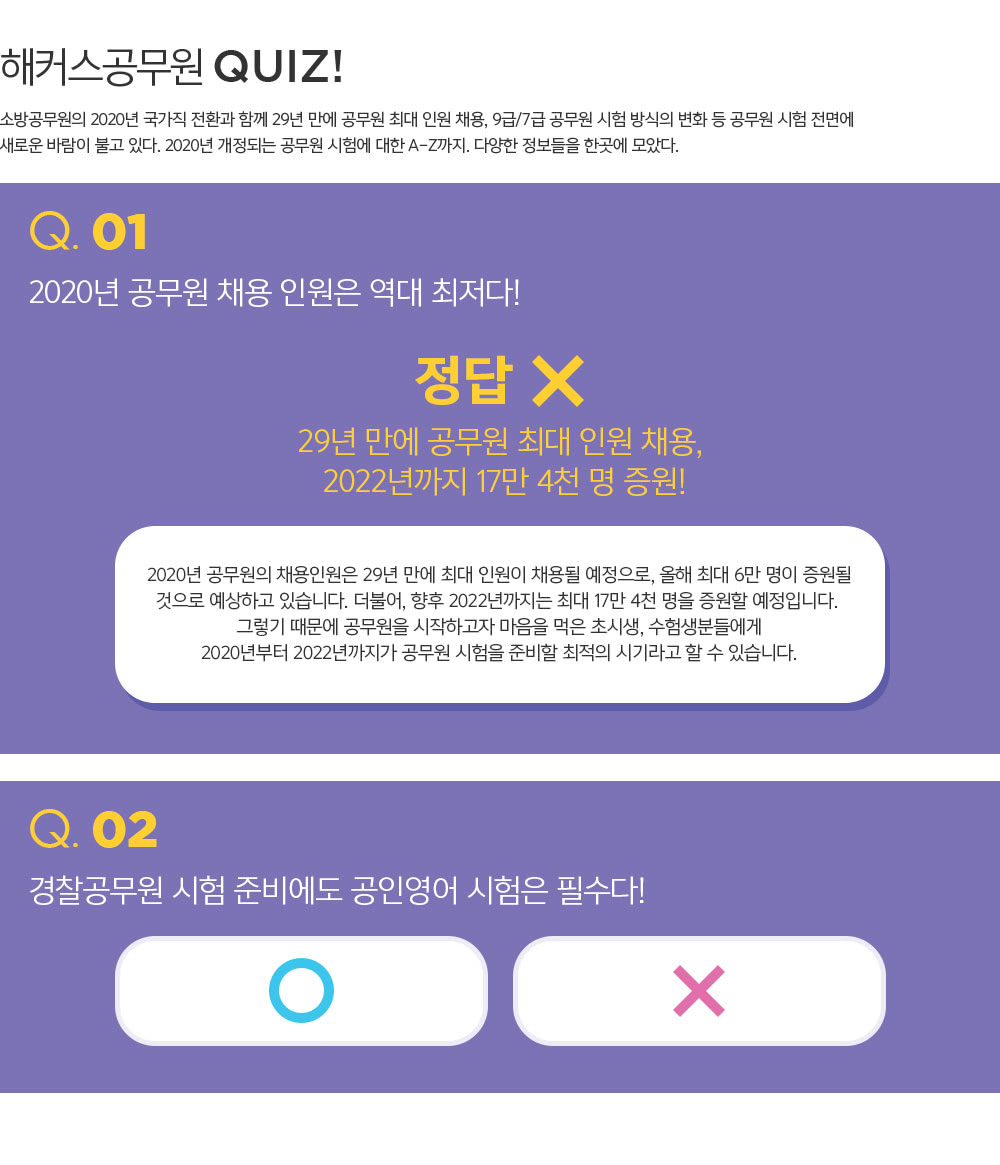1000x1165 pixels.
Task: Answer O for the Q.02 police exam question
Action: 301,990
